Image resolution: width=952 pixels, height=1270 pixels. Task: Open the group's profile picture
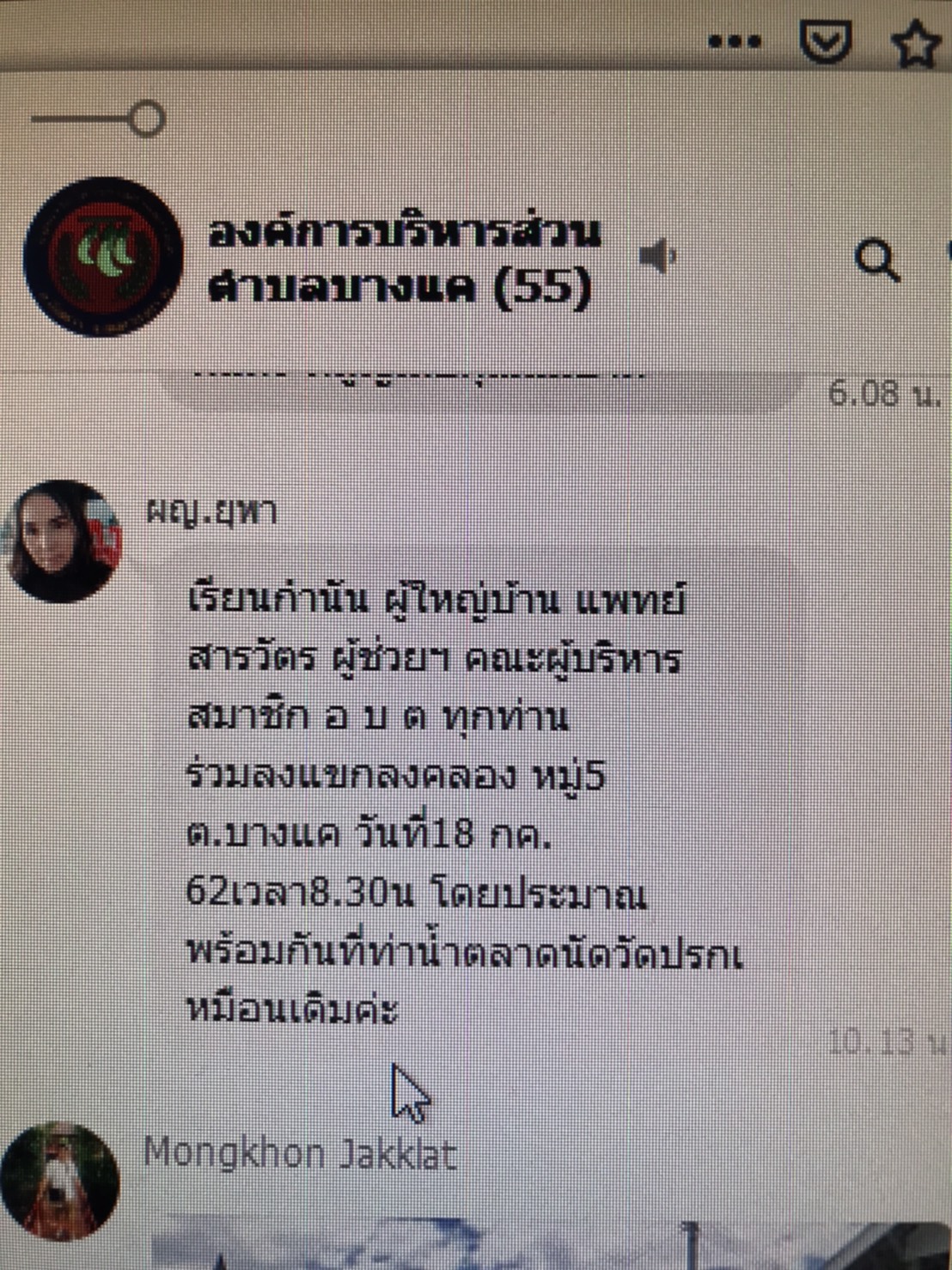103,257
